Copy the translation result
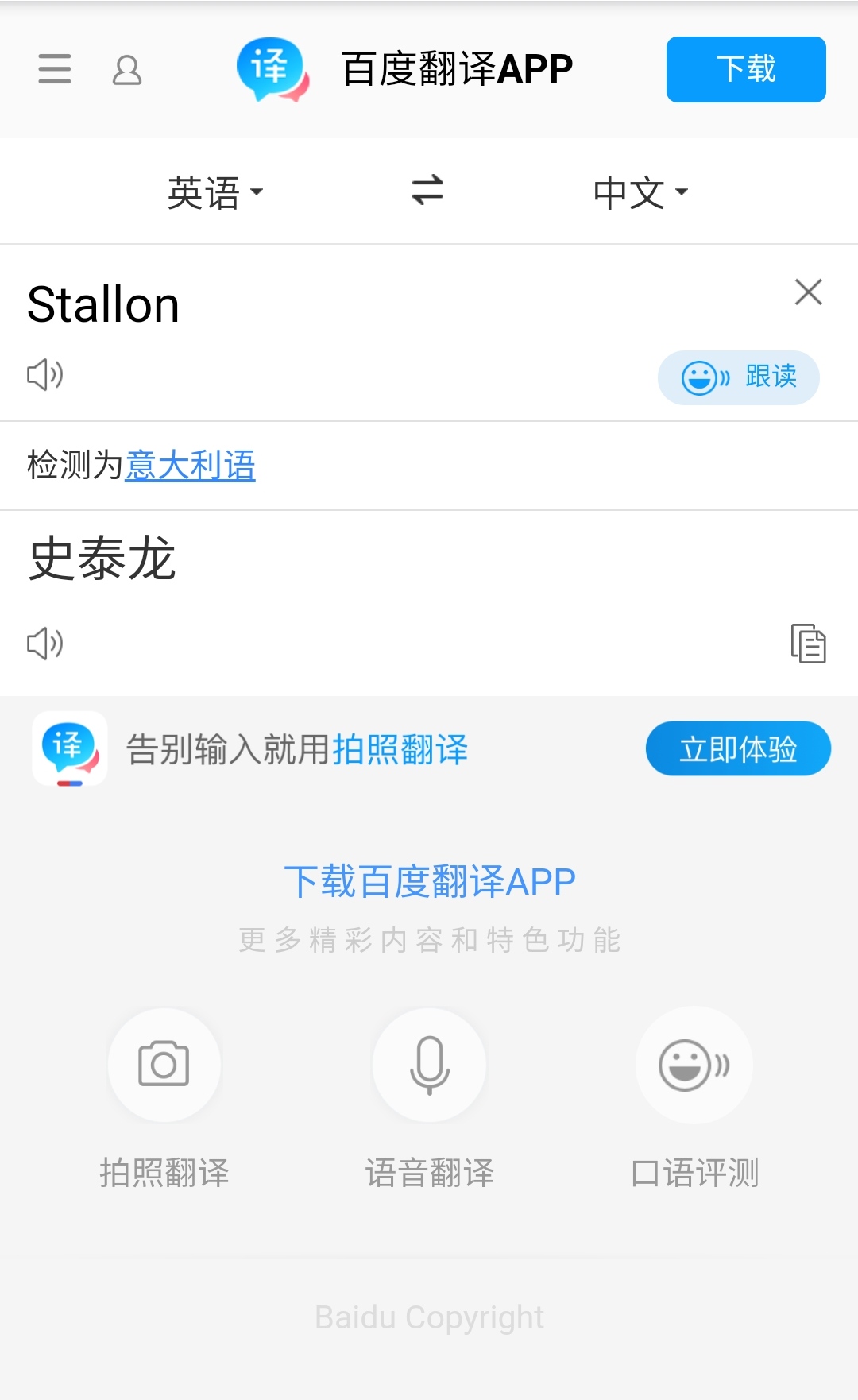The image size is (858, 1400). point(808,643)
